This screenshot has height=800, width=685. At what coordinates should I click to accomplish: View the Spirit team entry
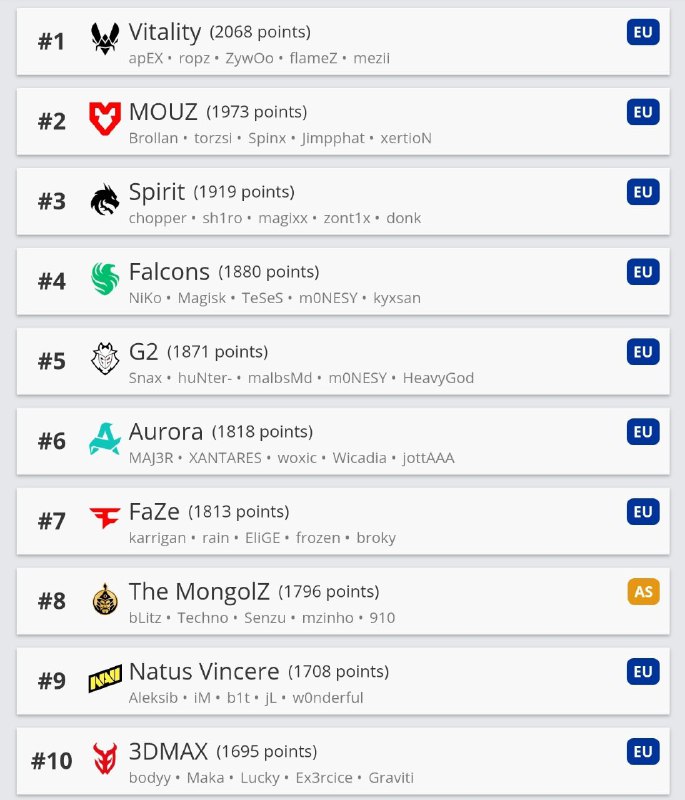(x=342, y=201)
